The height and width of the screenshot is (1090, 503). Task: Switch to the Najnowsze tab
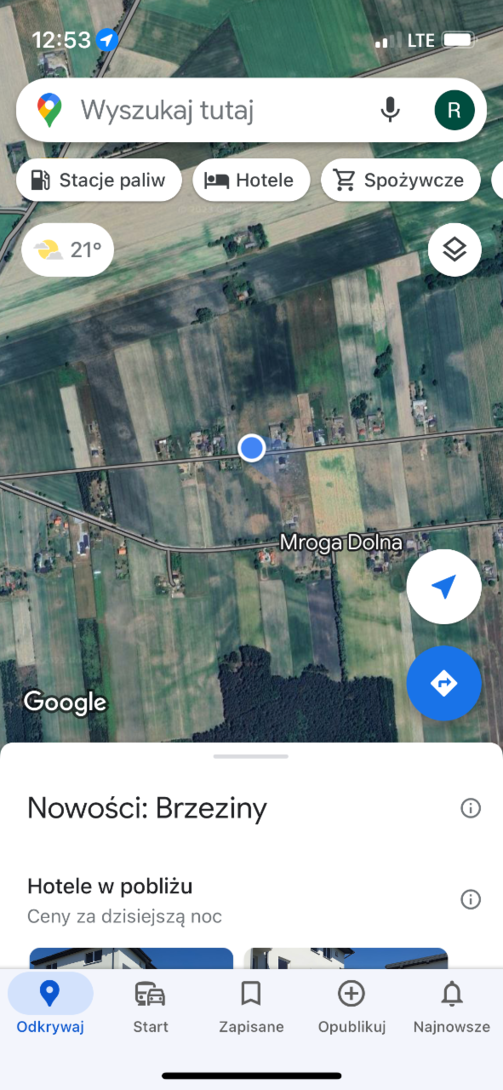click(452, 1007)
